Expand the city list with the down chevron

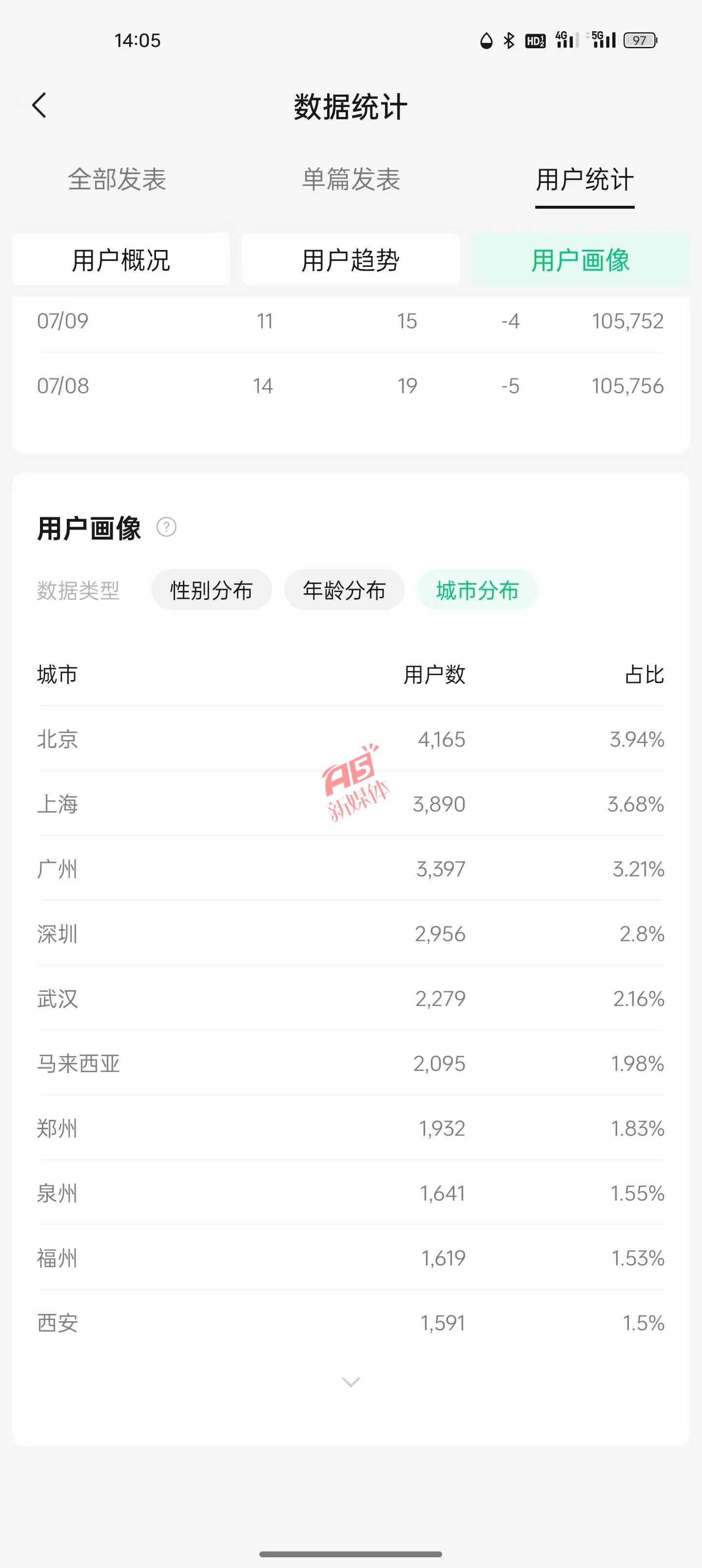[351, 1382]
